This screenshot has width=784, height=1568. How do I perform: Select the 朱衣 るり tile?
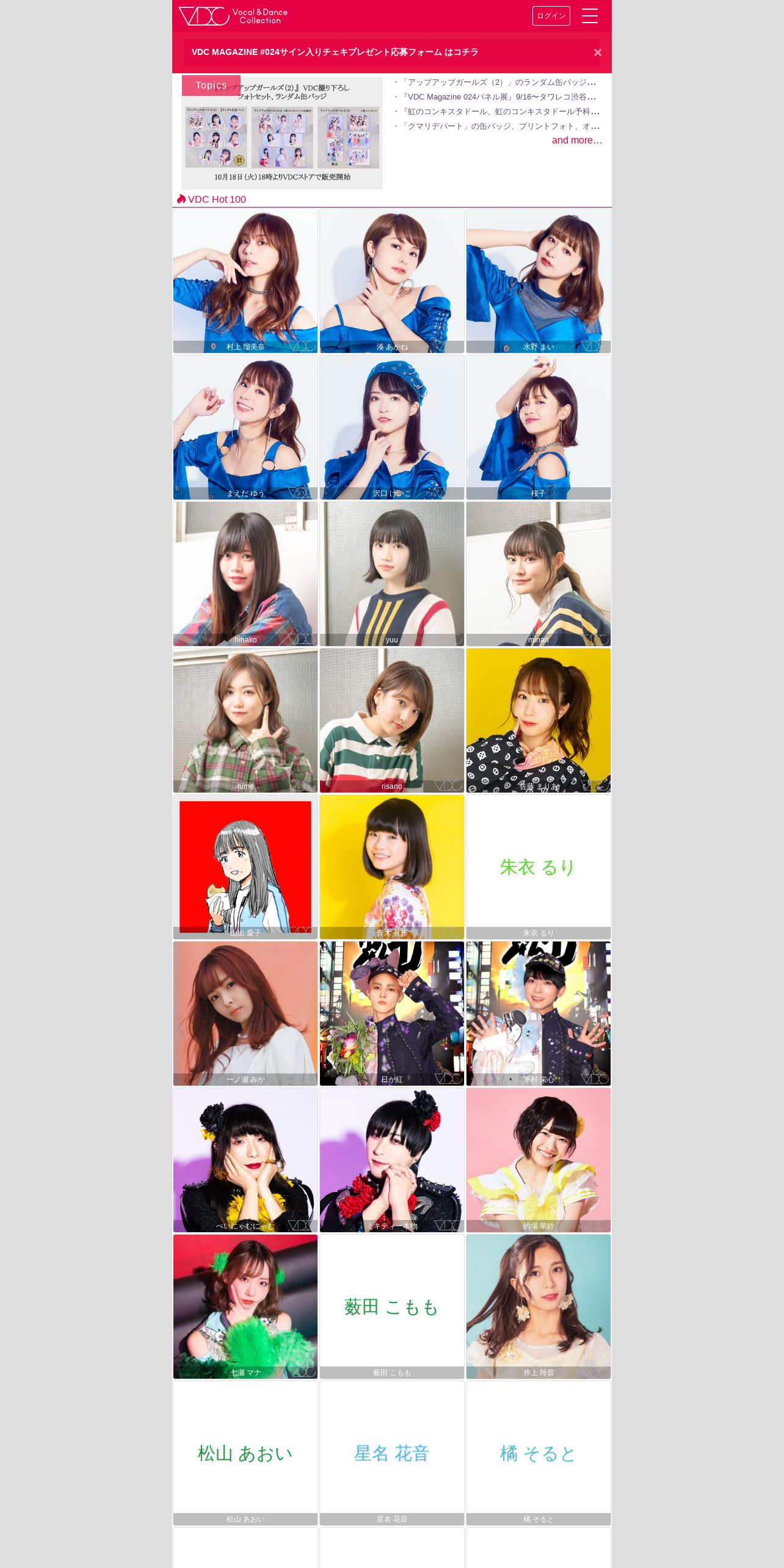pos(538,867)
